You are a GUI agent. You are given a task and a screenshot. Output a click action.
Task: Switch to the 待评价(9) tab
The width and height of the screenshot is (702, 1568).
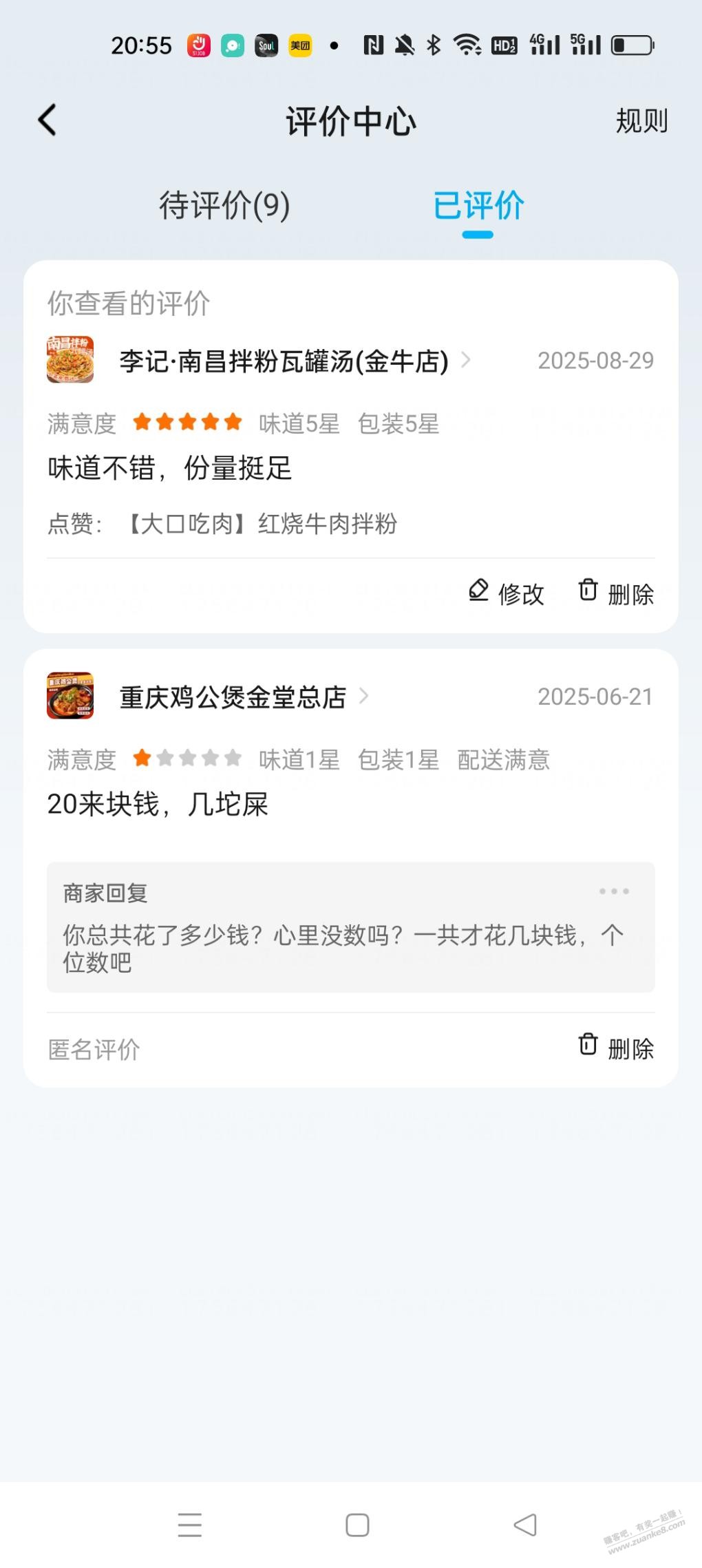tap(224, 205)
